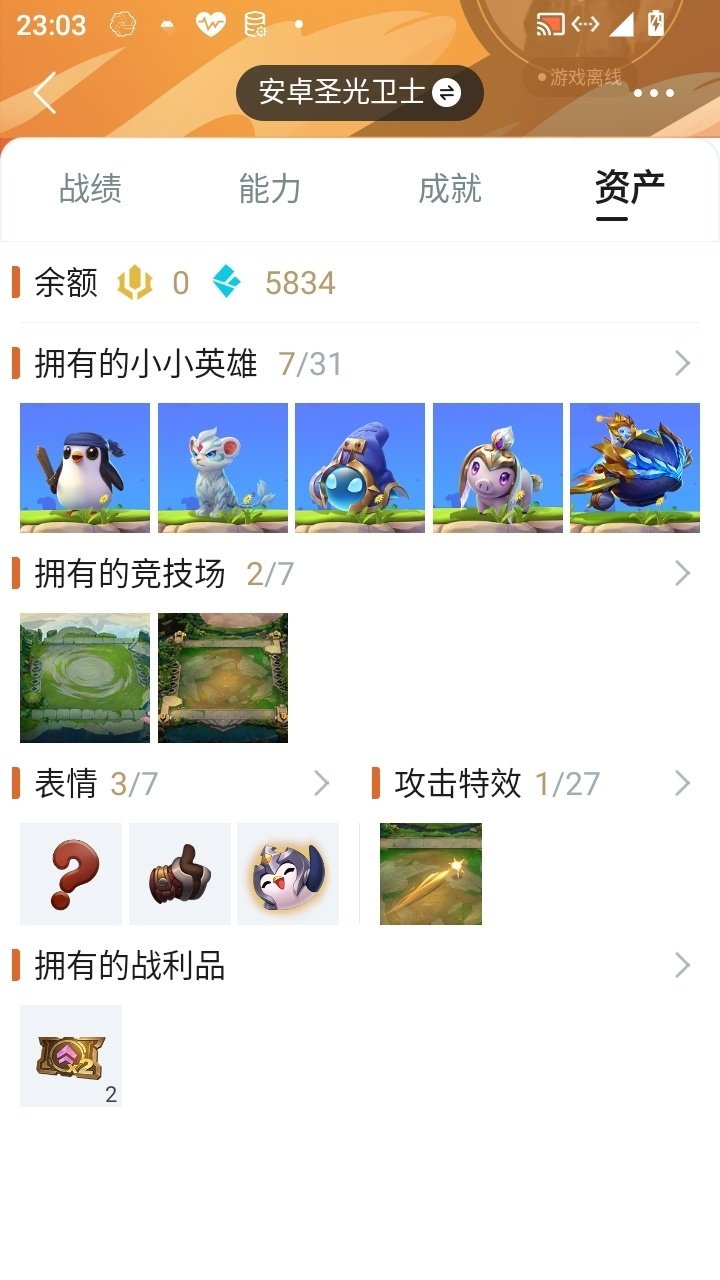
Task: Expand the 拥有的竞技场 section via its chevron
Action: (x=682, y=575)
